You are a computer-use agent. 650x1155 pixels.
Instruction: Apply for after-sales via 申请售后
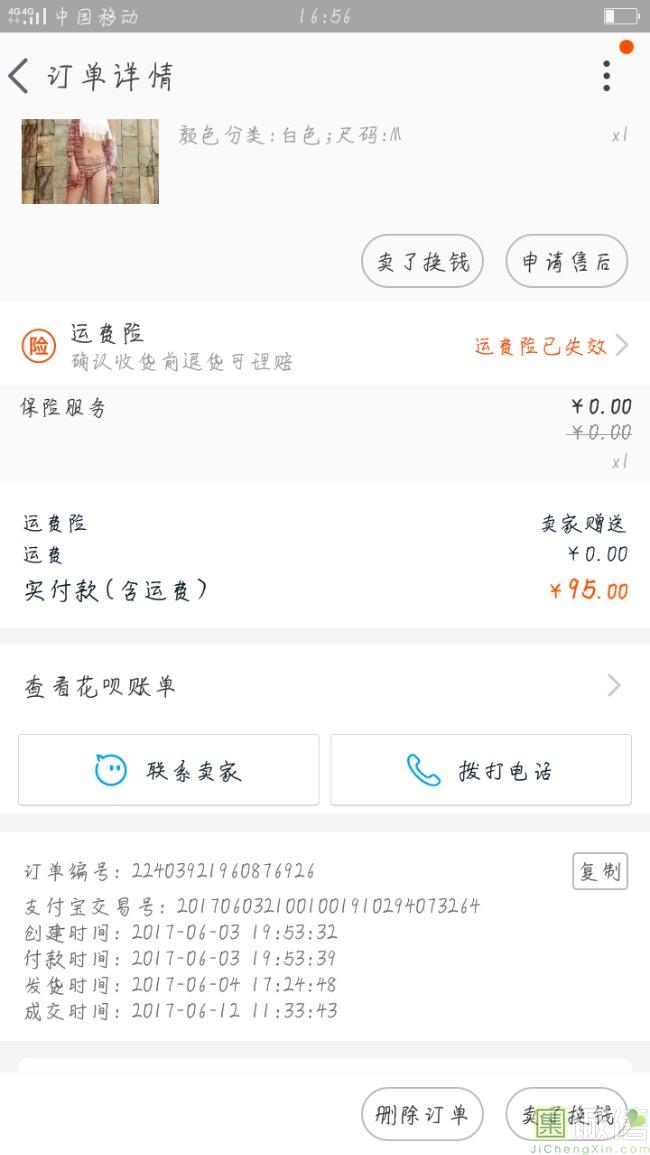pyautogui.click(x=566, y=262)
